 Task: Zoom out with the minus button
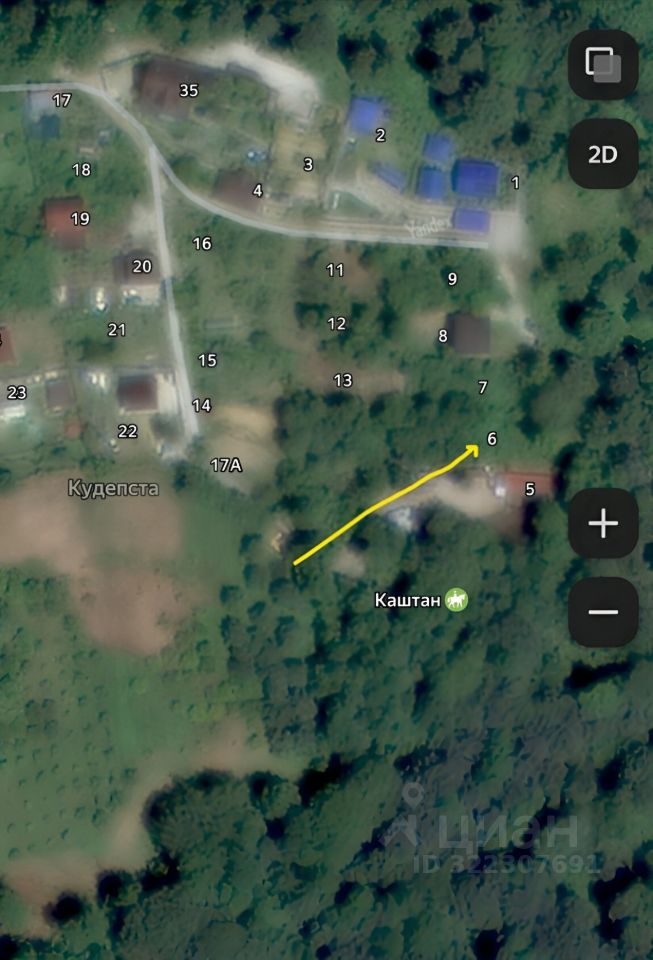point(603,612)
